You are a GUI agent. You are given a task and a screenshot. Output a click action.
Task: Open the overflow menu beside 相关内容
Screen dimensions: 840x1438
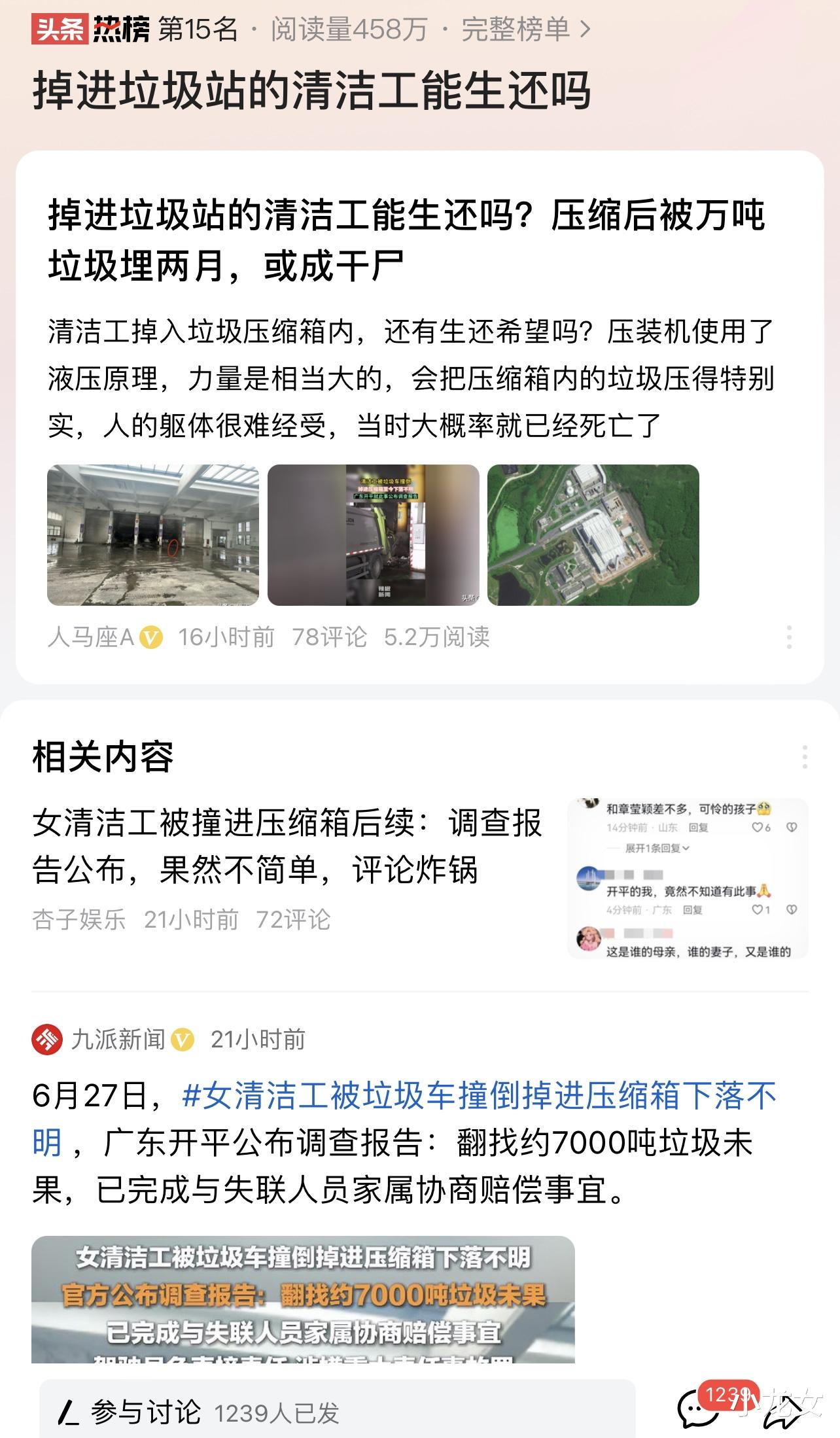coord(804,757)
